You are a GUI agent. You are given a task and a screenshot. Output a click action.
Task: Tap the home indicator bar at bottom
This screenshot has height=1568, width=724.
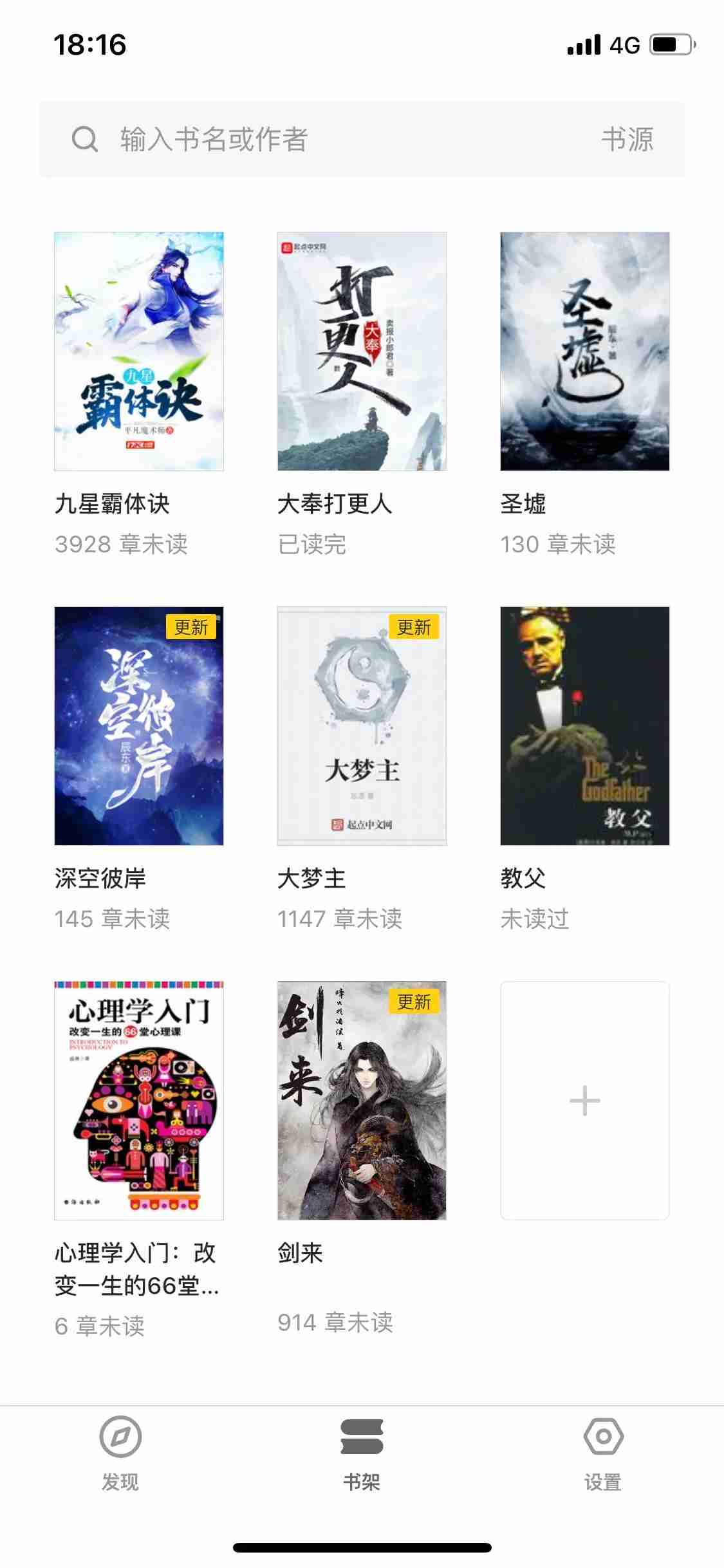coord(362,1547)
